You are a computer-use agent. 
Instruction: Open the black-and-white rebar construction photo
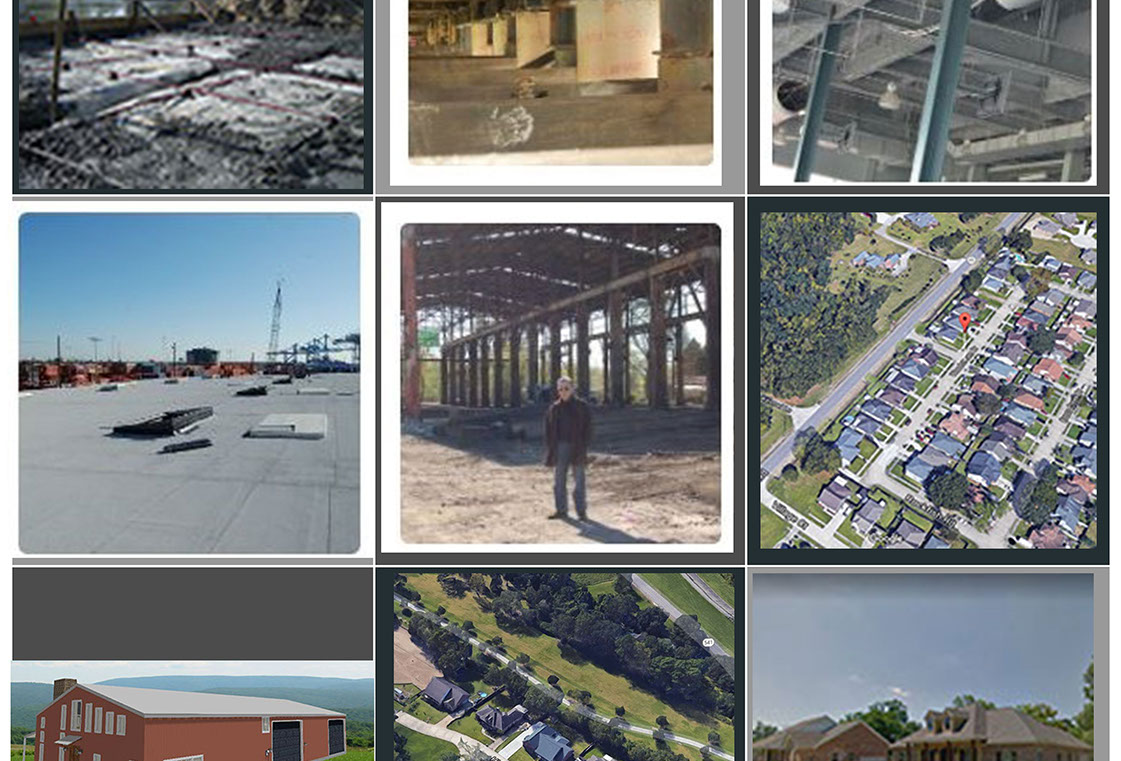192,95
